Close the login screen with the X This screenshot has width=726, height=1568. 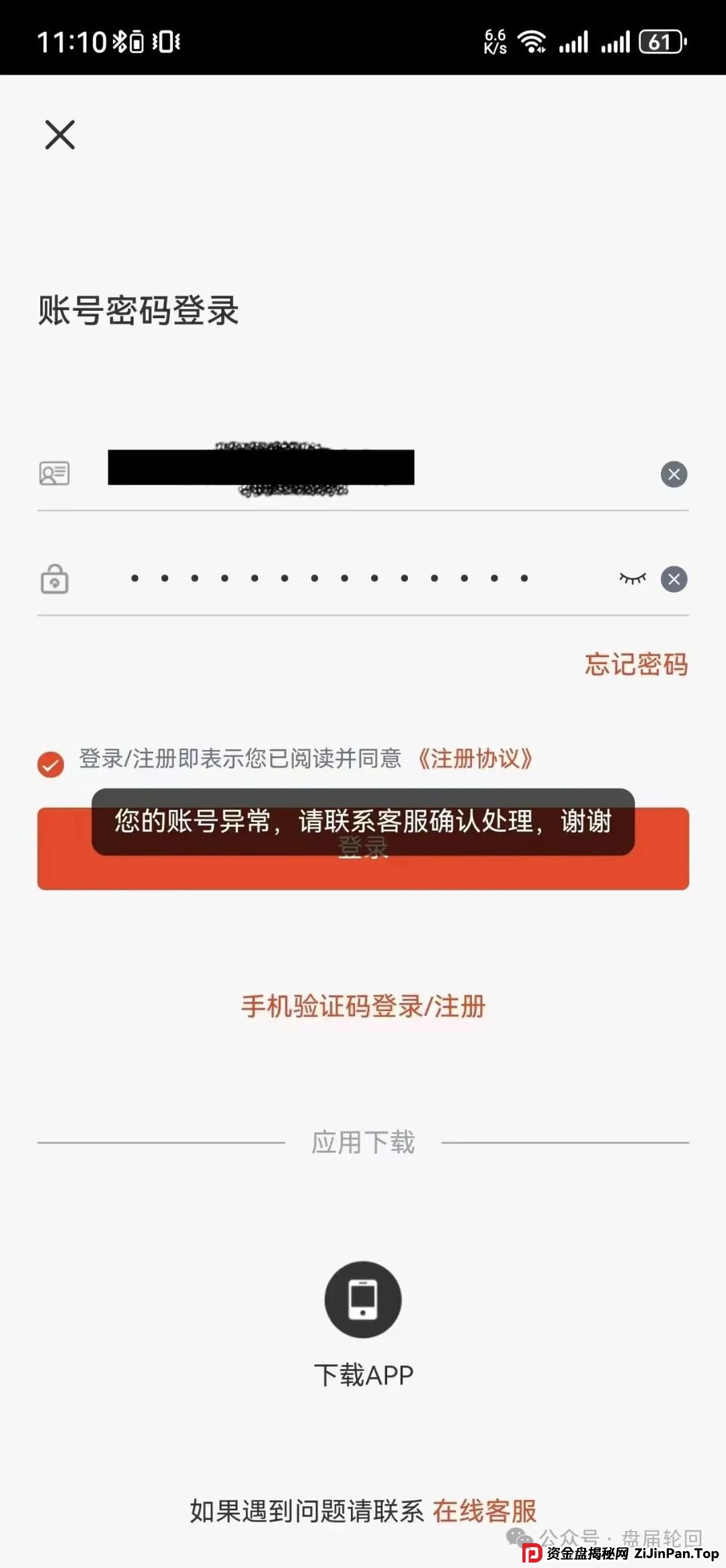pyautogui.click(x=60, y=134)
